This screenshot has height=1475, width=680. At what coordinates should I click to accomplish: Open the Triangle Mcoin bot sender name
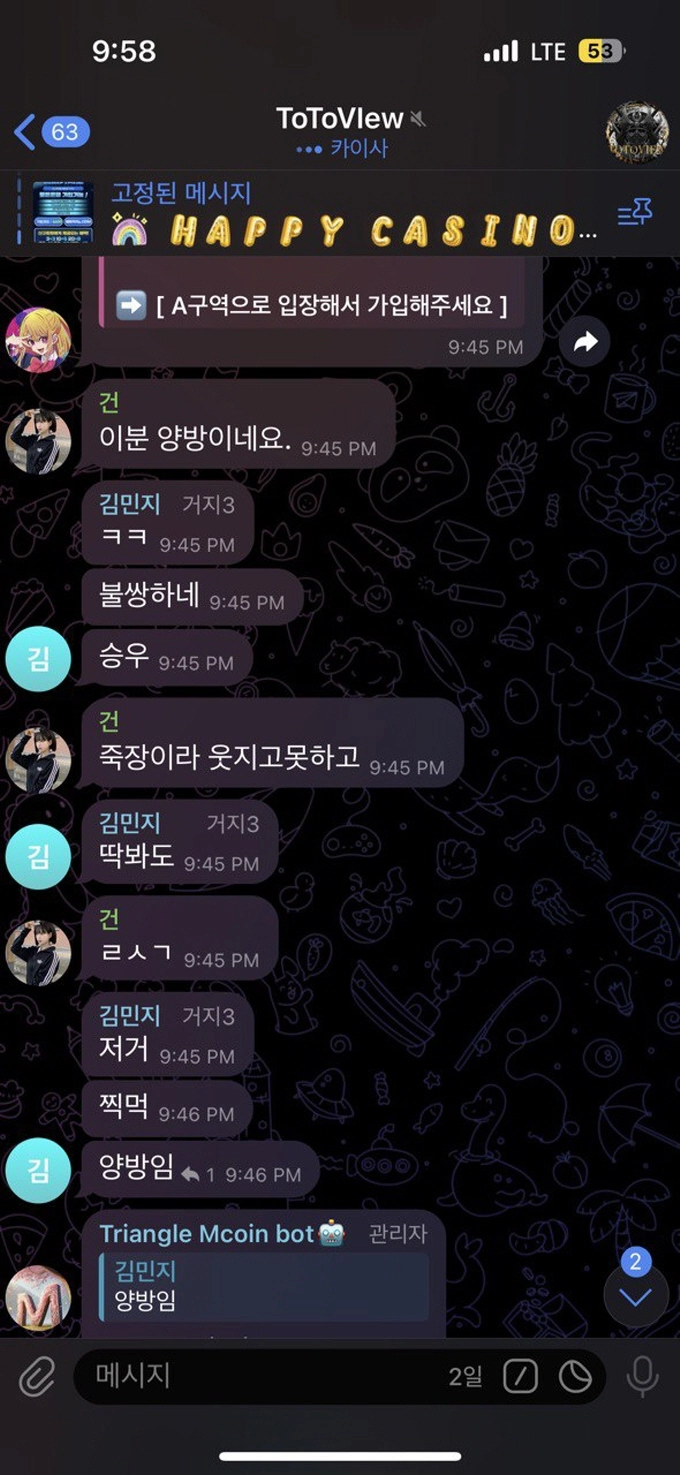coord(207,1234)
